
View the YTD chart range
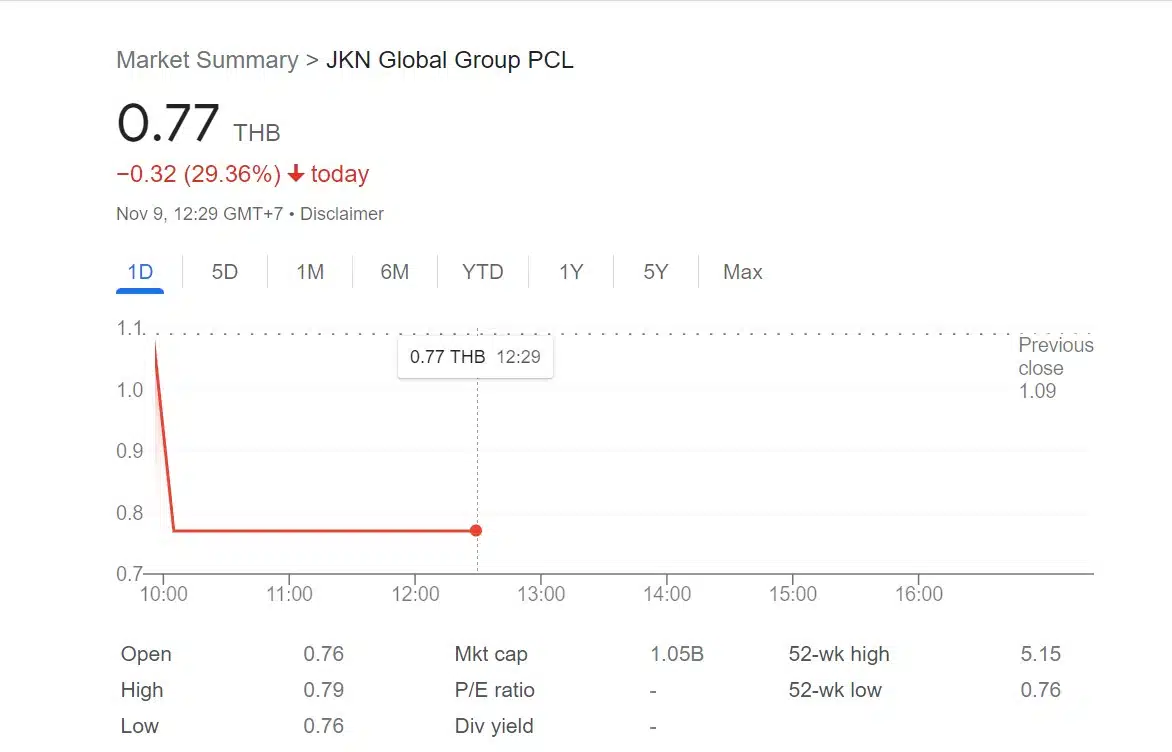[483, 272]
